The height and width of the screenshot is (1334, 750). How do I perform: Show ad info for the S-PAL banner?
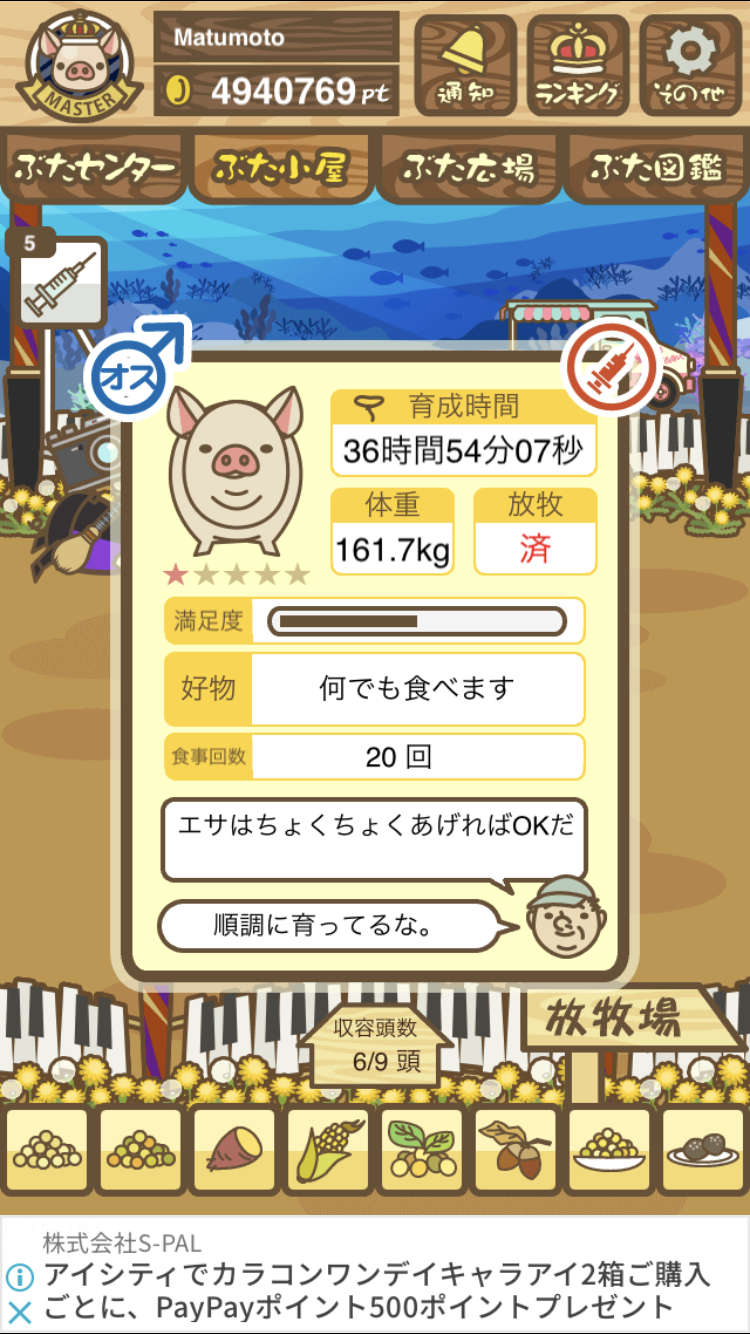[19, 1277]
